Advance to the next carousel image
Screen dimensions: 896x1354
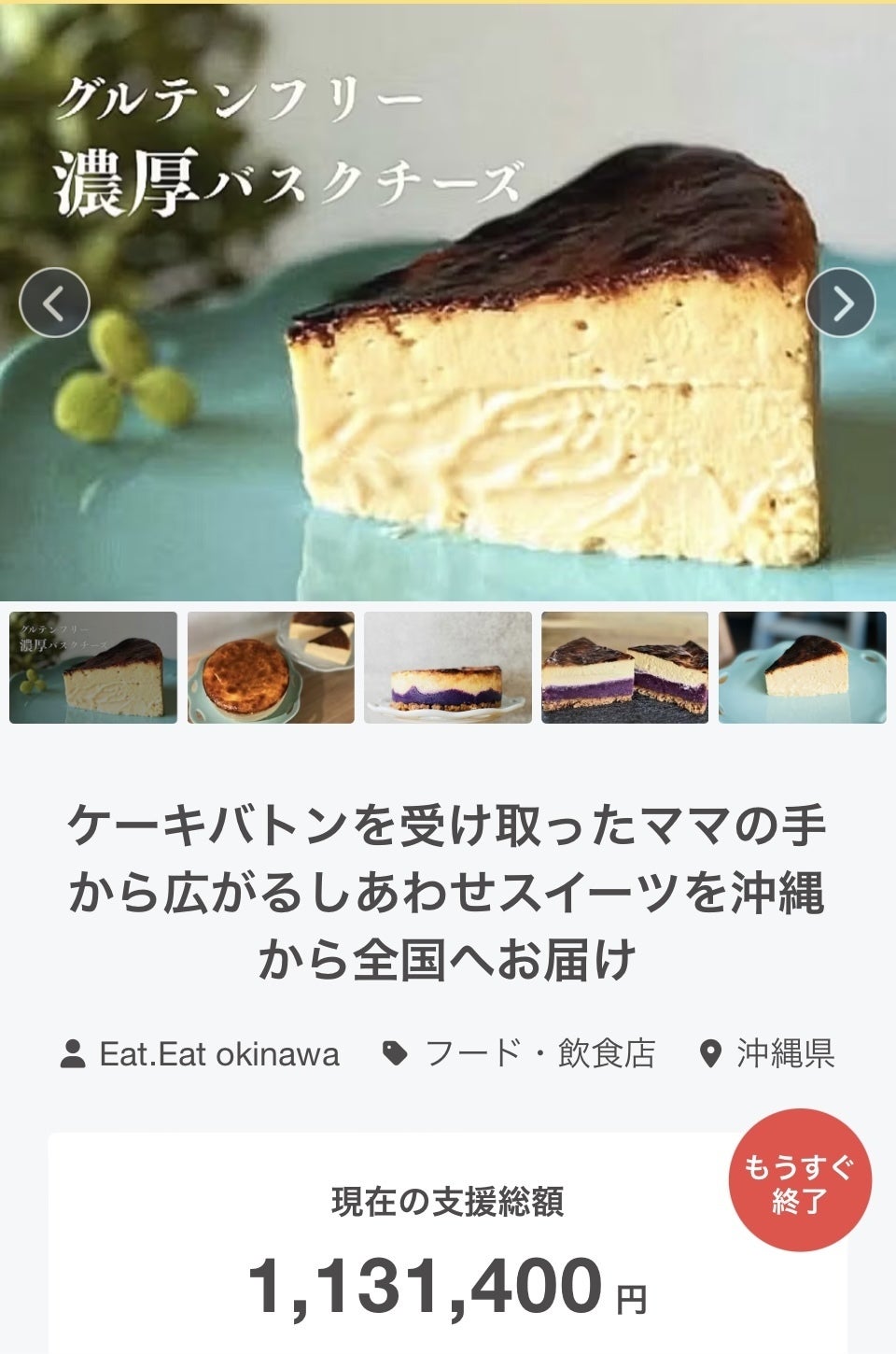[x=841, y=303]
